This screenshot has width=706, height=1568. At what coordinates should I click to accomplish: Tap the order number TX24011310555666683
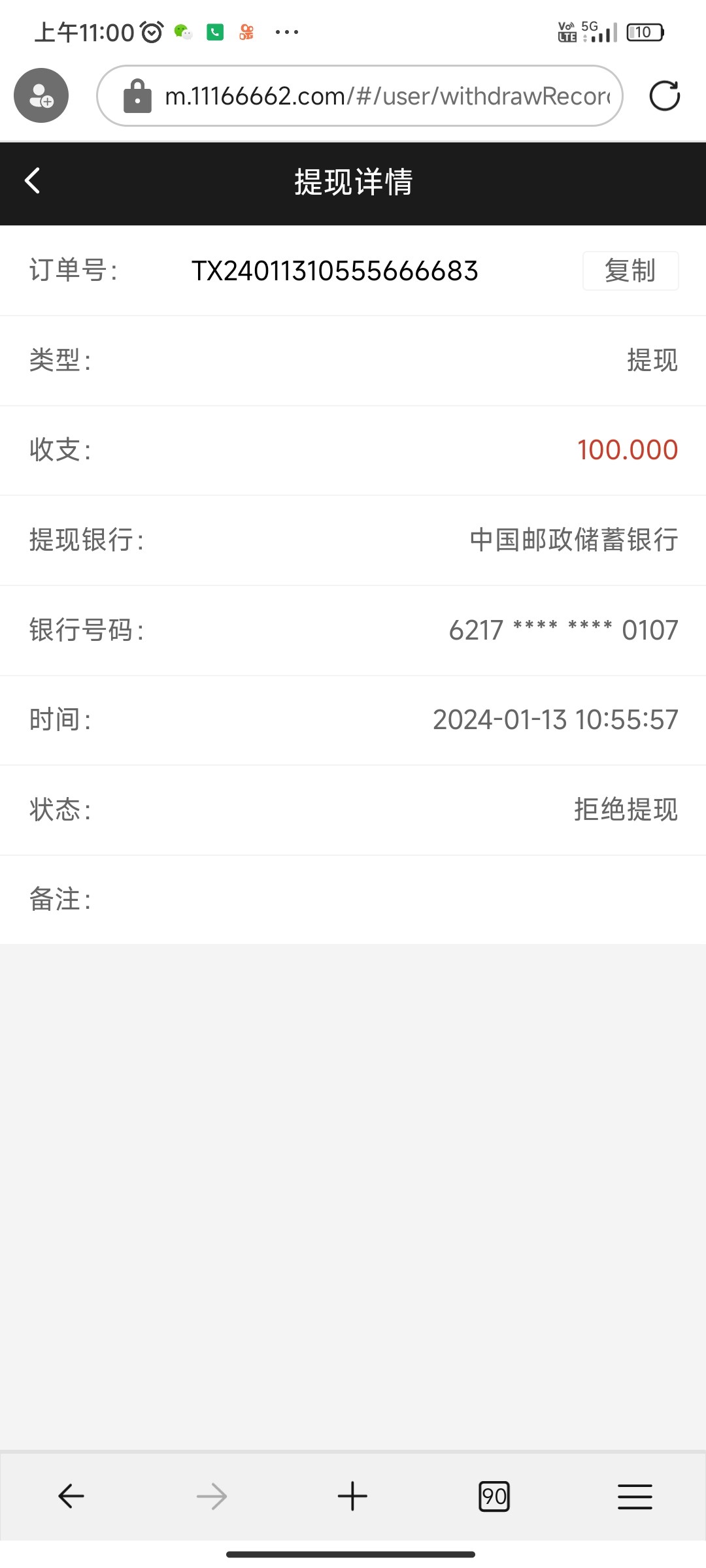pos(335,271)
